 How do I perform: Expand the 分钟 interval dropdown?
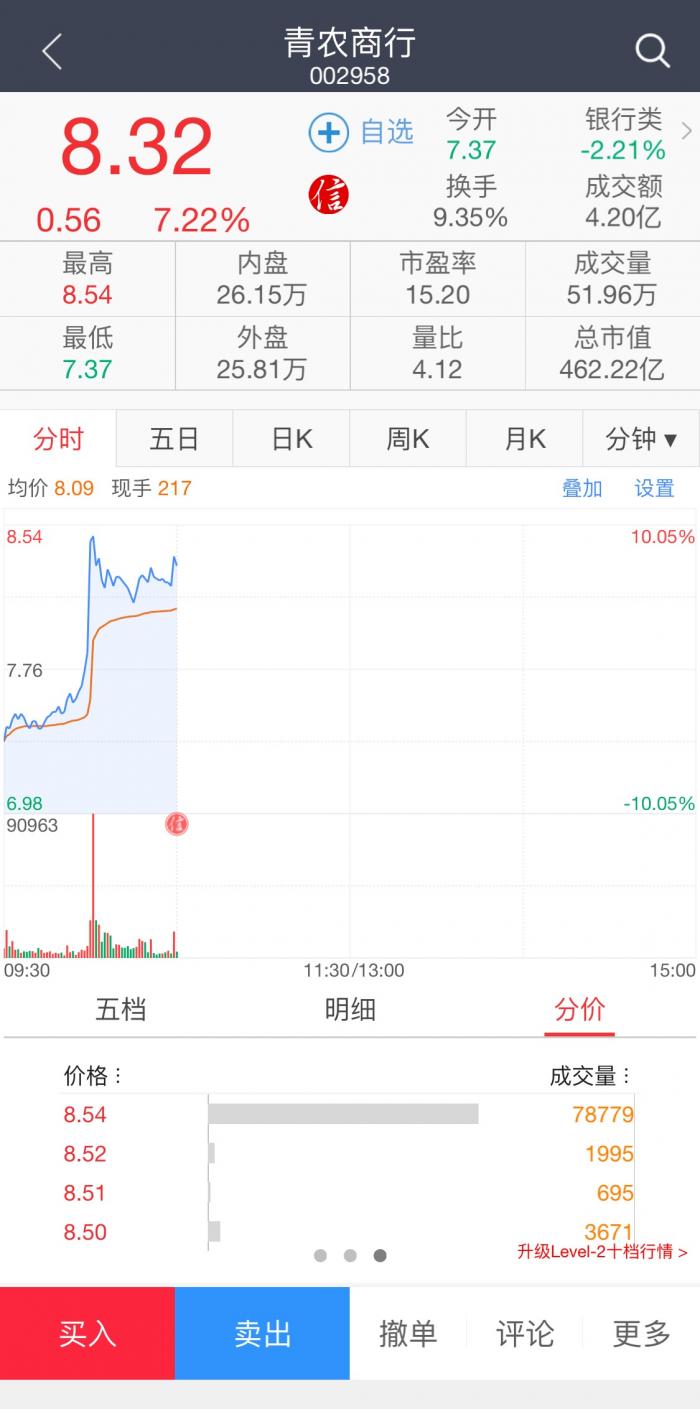coord(641,439)
